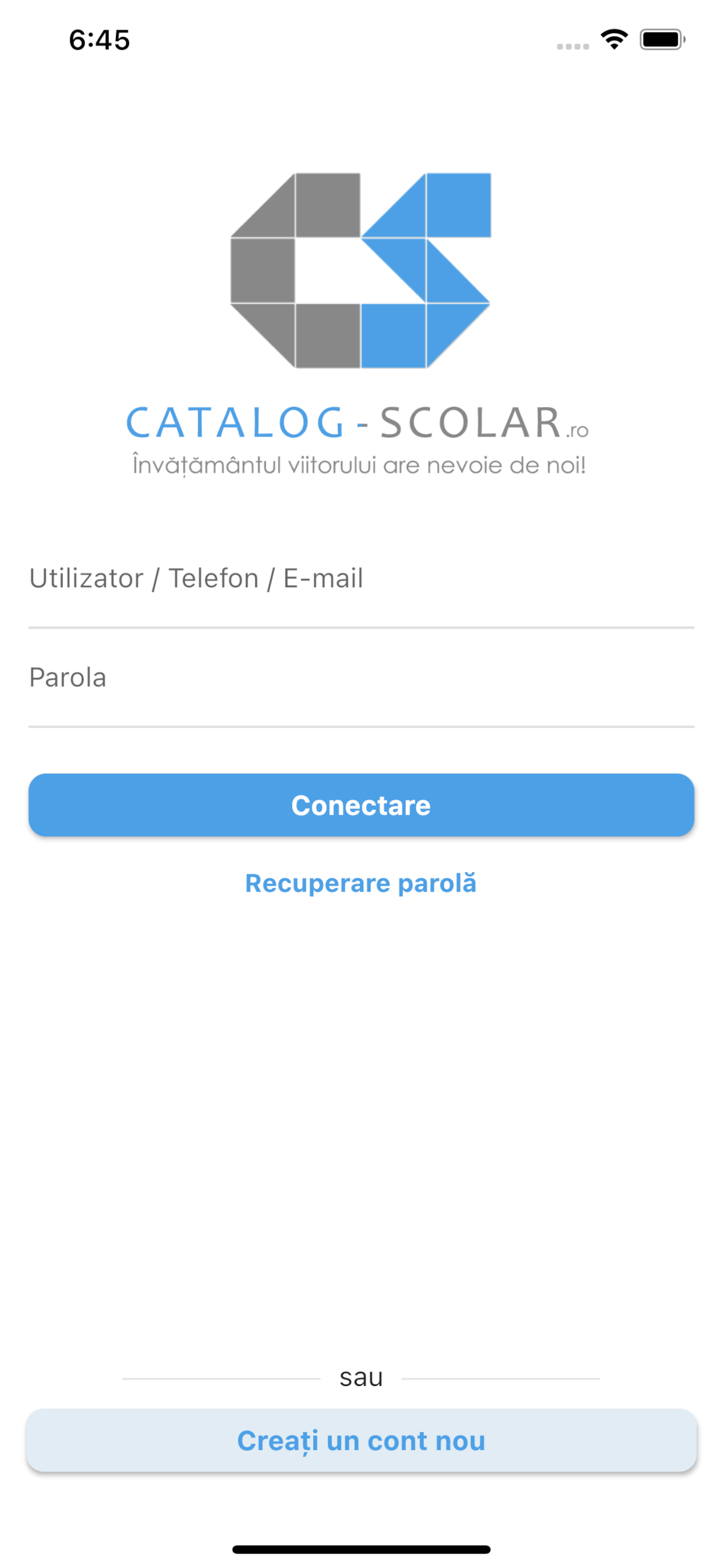Tap Creați un cont nou
This screenshot has height=1568, width=723.
(x=361, y=1440)
